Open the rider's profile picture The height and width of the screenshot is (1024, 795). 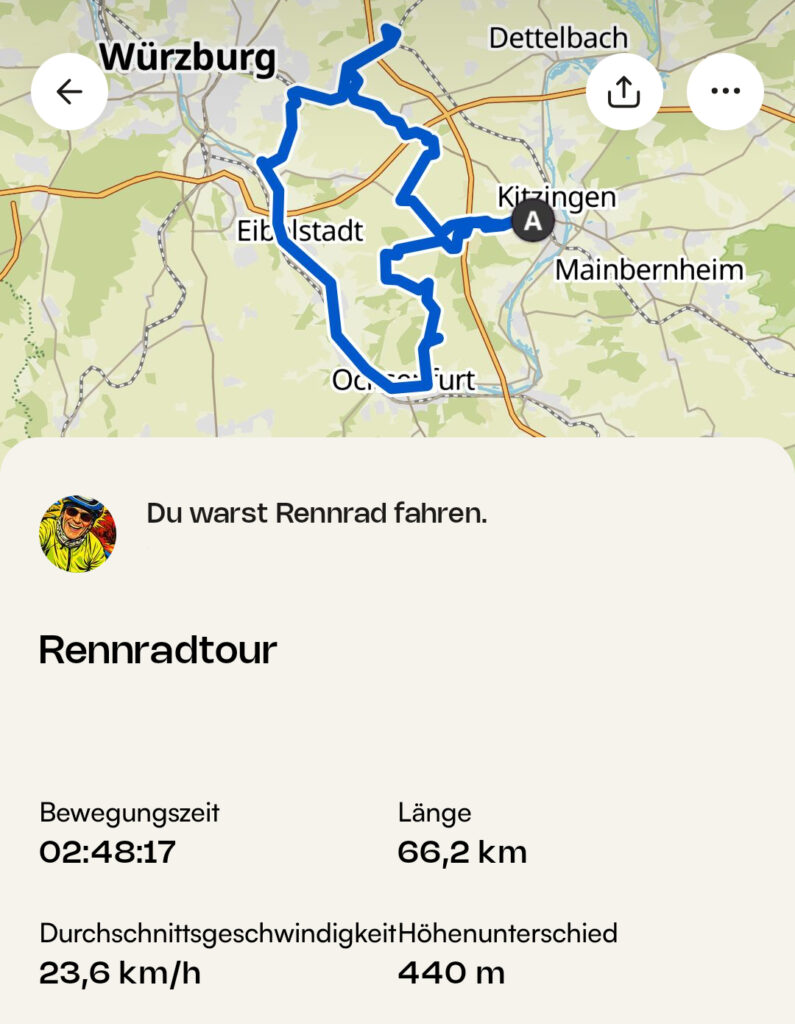click(x=77, y=534)
